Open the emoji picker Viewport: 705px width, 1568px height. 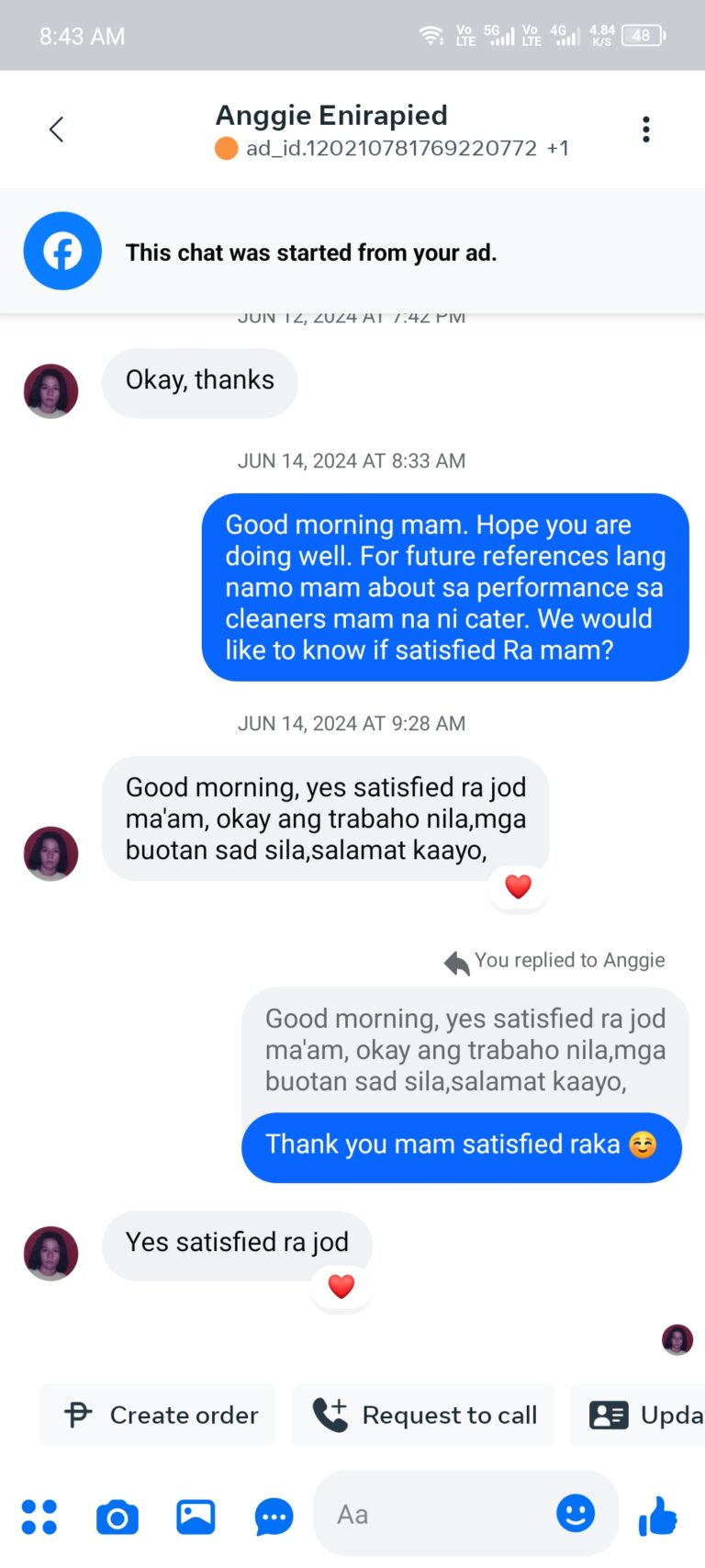tap(576, 1513)
